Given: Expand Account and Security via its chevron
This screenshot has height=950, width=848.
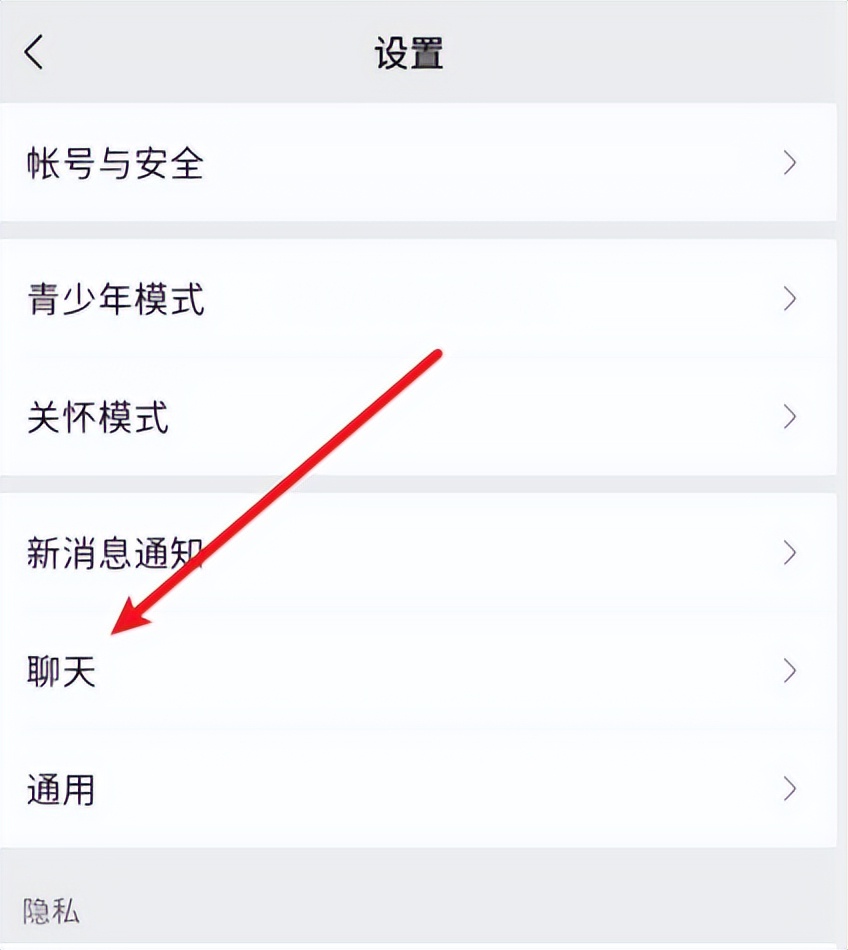Looking at the screenshot, I should pyautogui.click(x=789, y=162).
